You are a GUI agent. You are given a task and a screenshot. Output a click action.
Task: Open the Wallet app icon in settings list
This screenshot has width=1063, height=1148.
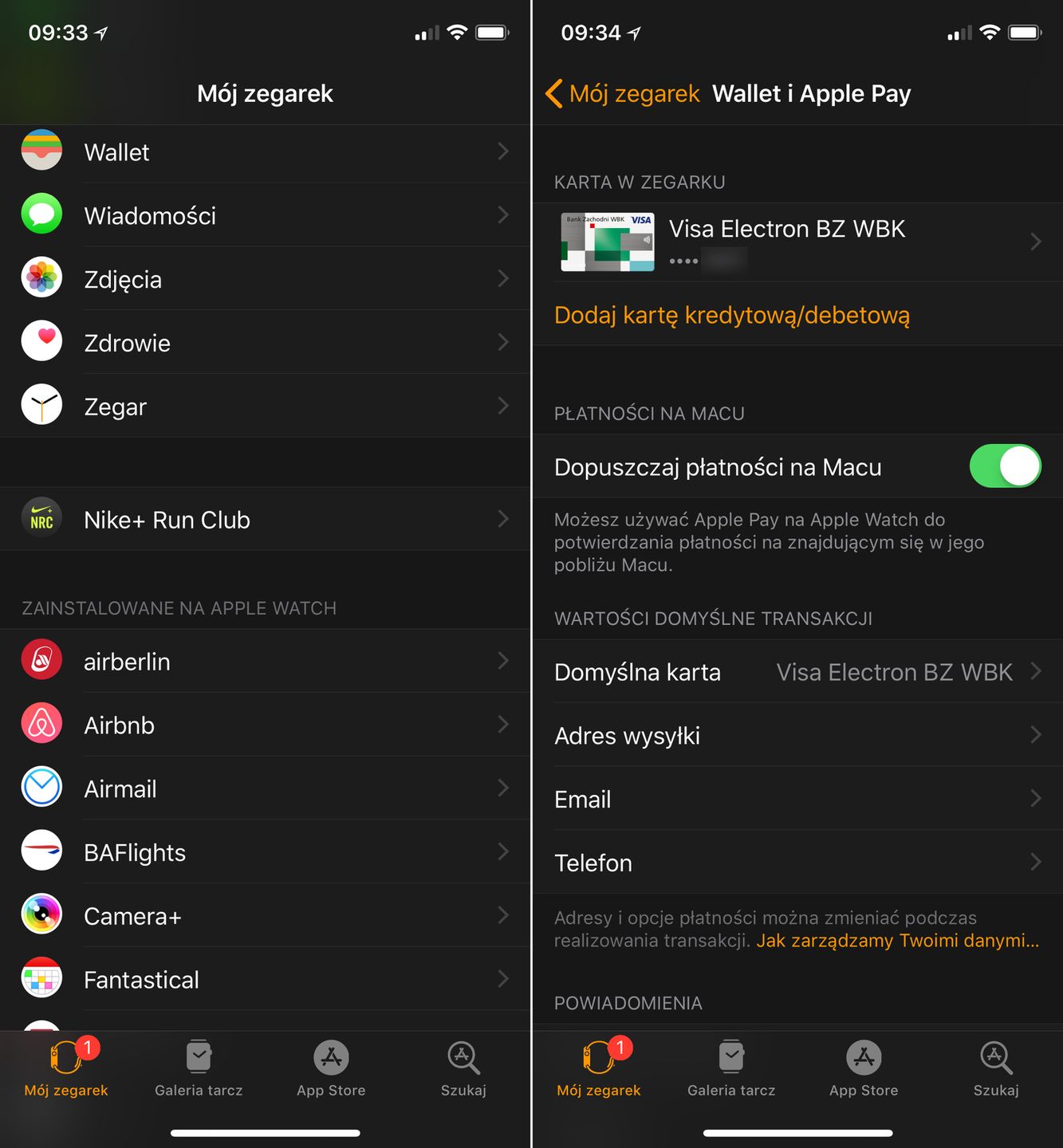pos(41,151)
